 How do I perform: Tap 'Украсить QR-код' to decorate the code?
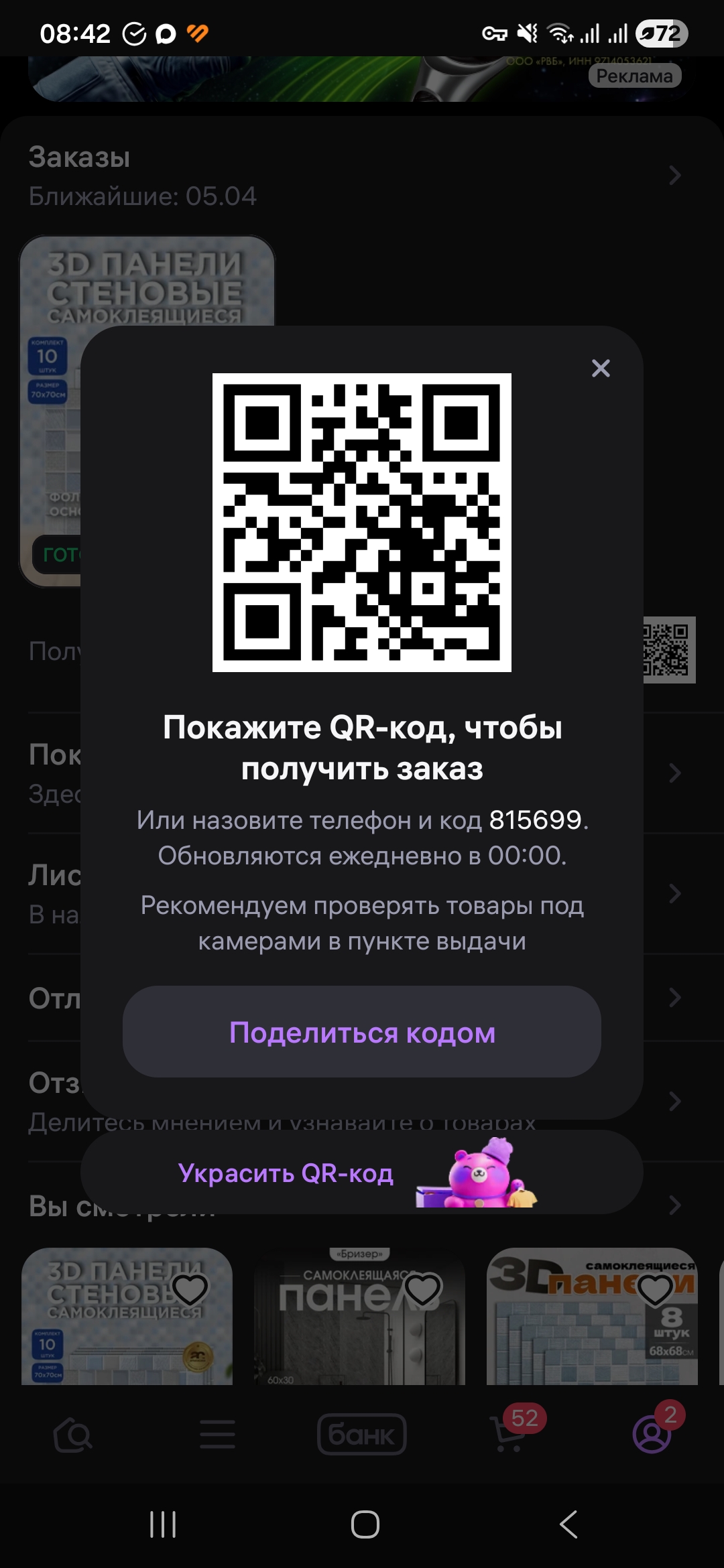[x=286, y=1173]
